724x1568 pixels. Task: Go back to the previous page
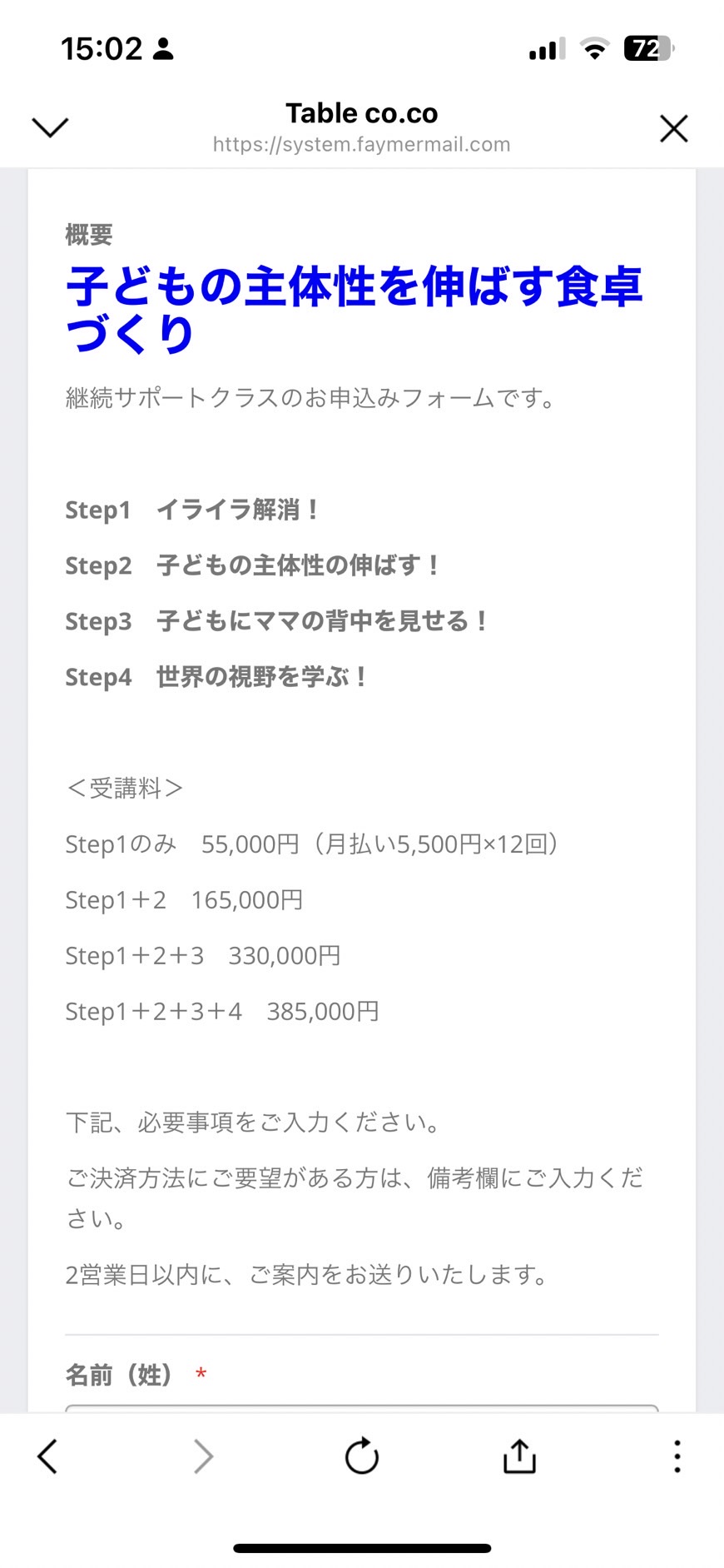tap(47, 1456)
